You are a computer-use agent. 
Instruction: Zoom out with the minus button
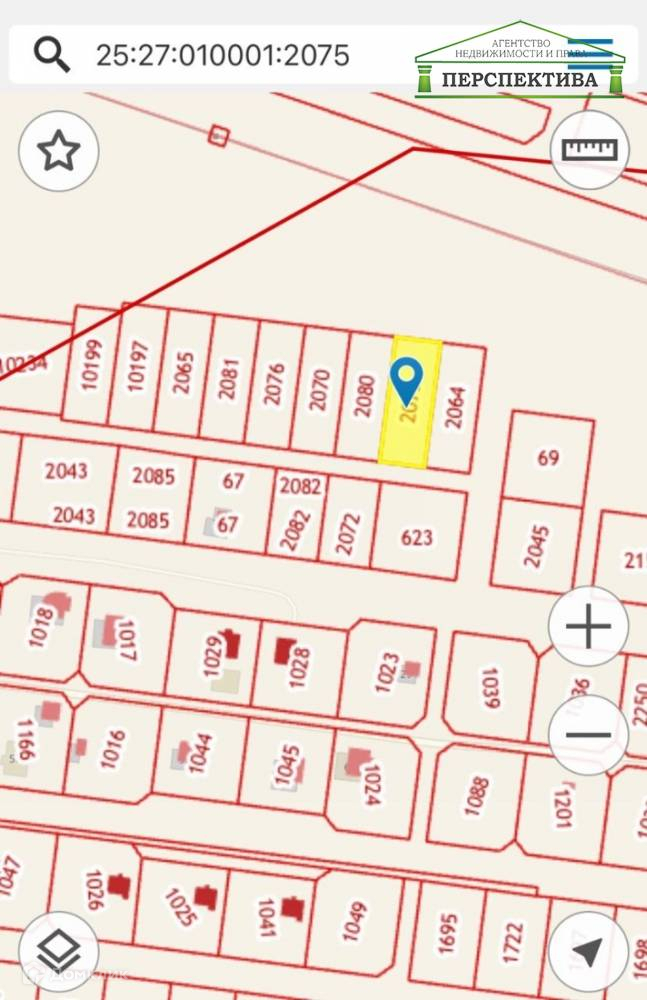[588, 735]
